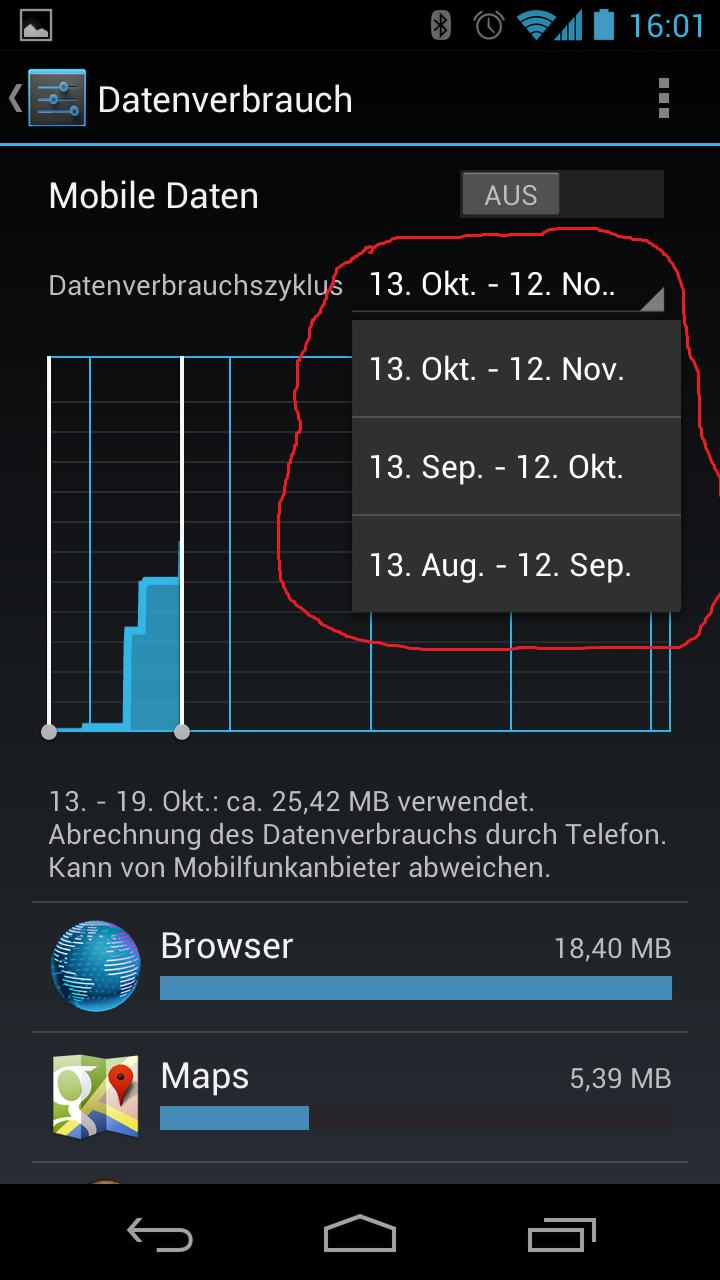Screen dimensions: 720x1280
Task: Go to the home screen
Action: click(360, 1234)
